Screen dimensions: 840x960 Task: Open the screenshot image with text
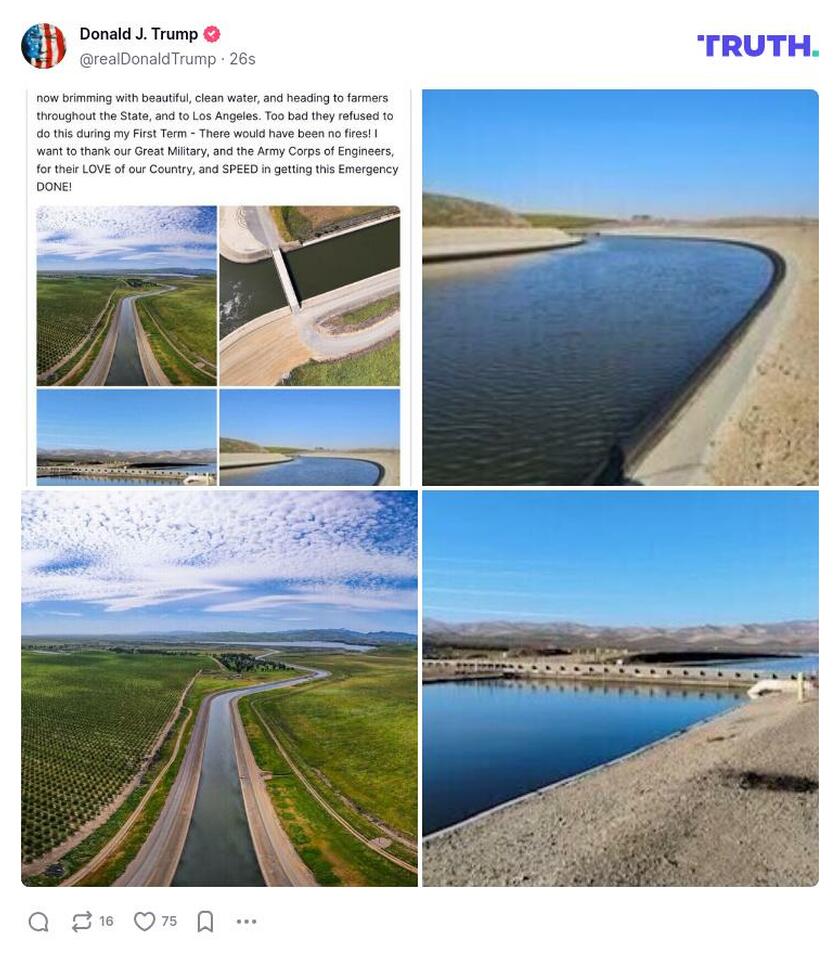coord(219,287)
